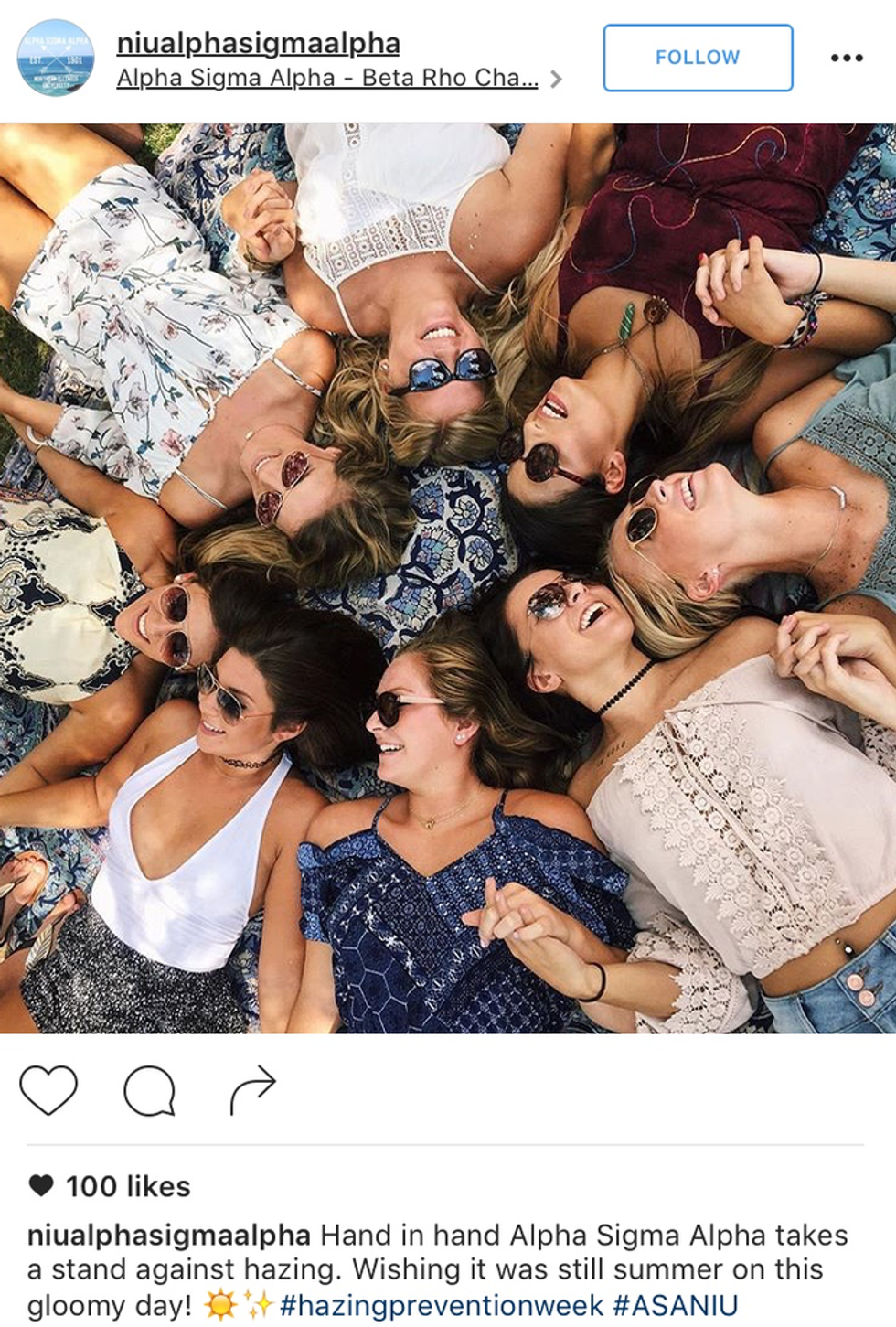Open niualphasigmaalpha profile picture
896x1327 pixels.
pyautogui.click(x=56, y=58)
